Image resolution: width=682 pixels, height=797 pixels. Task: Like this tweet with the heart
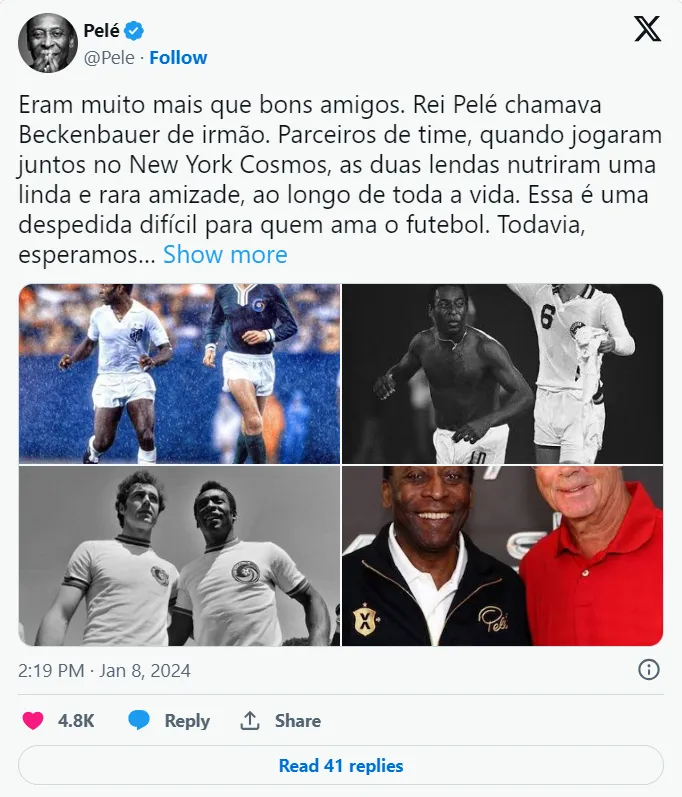pyautogui.click(x=34, y=720)
